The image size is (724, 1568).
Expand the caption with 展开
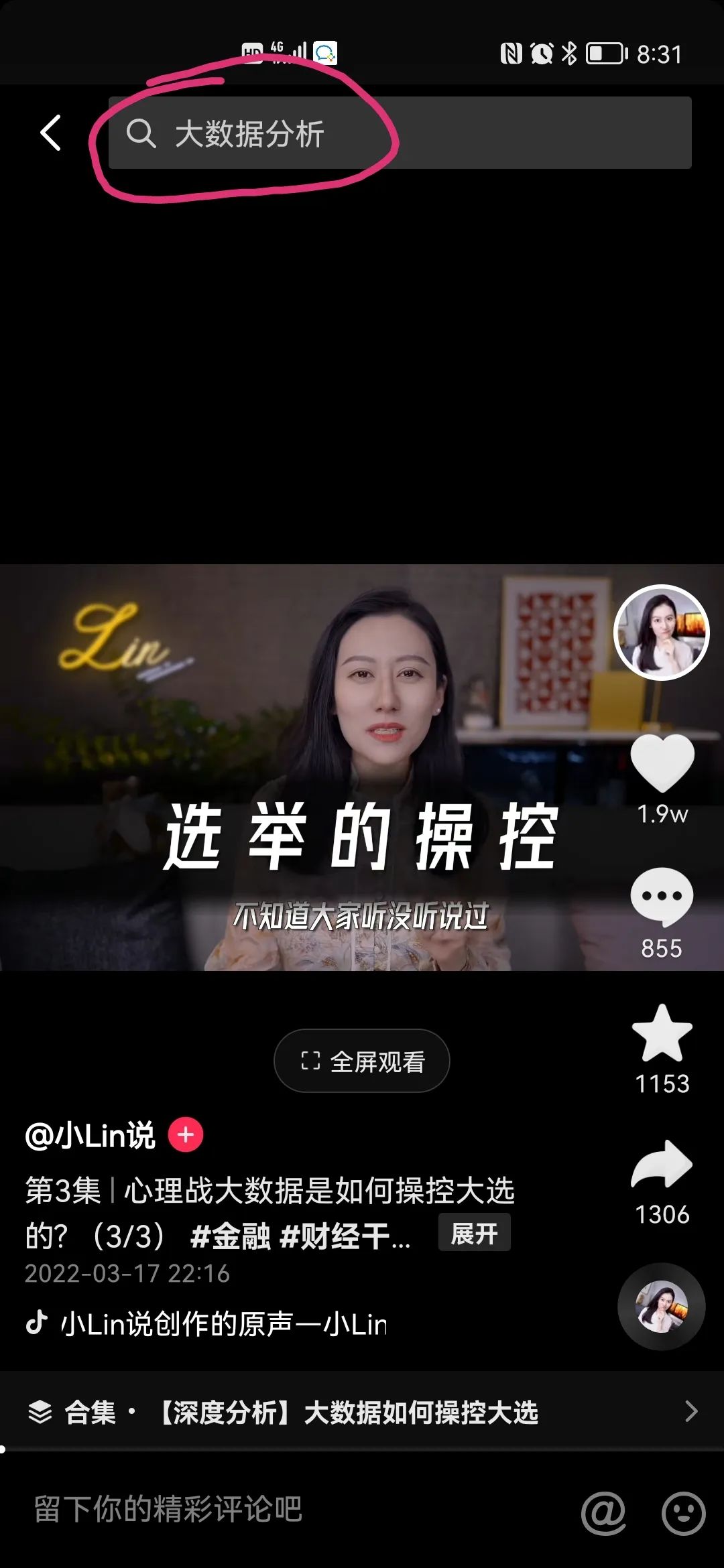click(x=474, y=1233)
